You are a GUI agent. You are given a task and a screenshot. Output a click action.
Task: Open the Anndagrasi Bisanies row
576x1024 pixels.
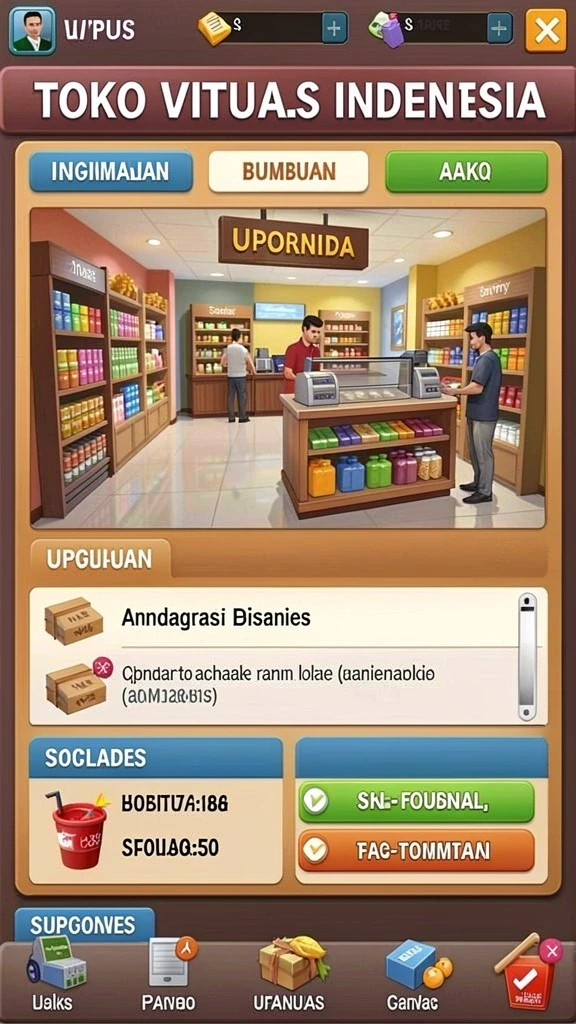pyautogui.click(x=274, y=617)
